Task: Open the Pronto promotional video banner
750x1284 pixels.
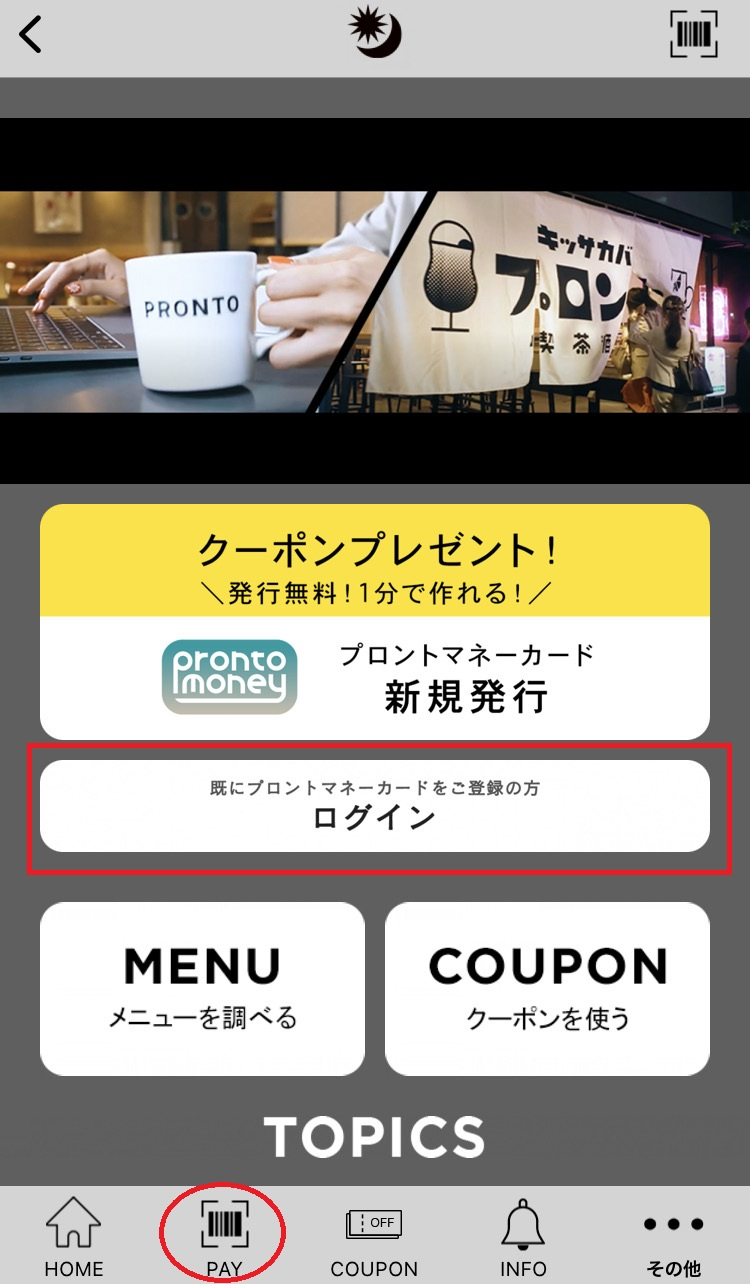Action: point(375,300)
